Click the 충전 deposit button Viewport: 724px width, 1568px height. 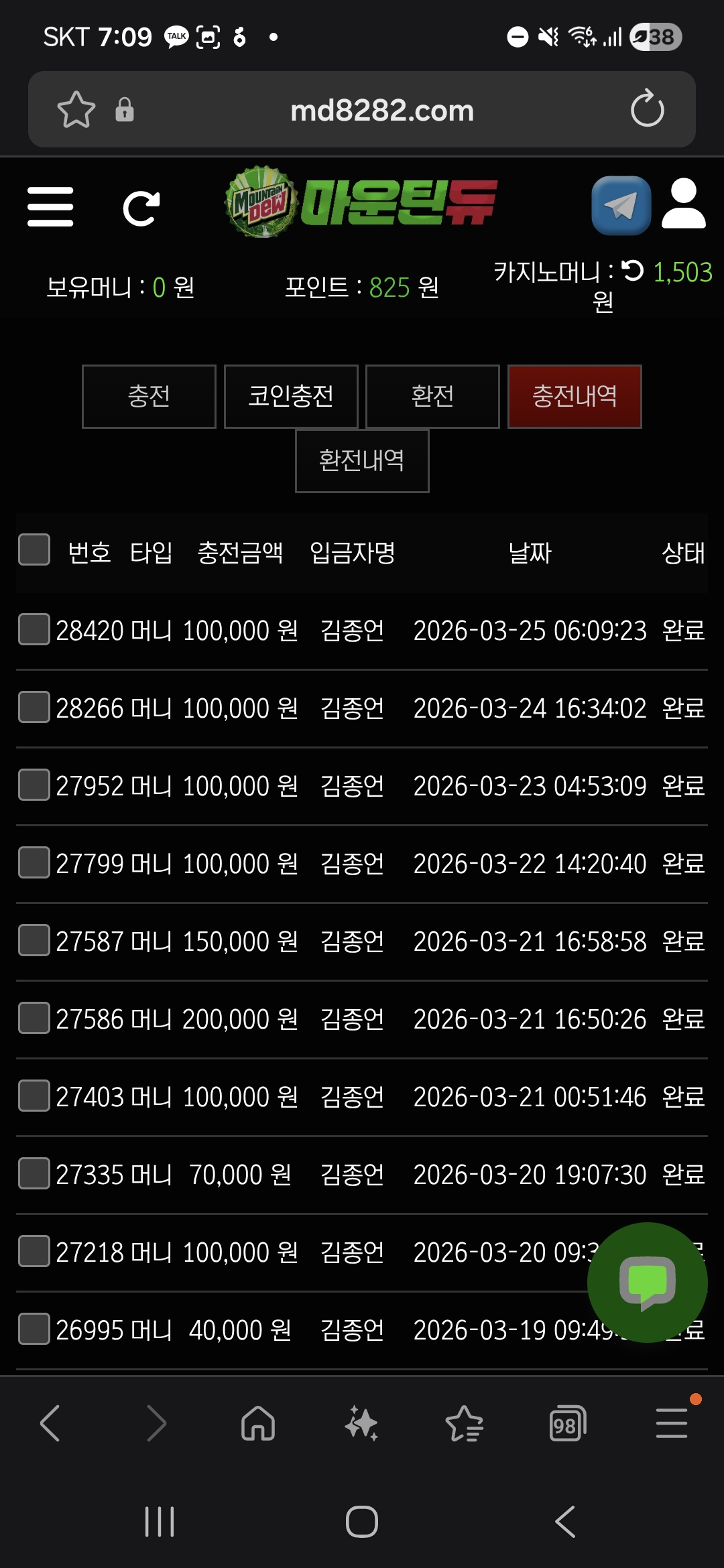pyautogui.click(x=148, y=396)
